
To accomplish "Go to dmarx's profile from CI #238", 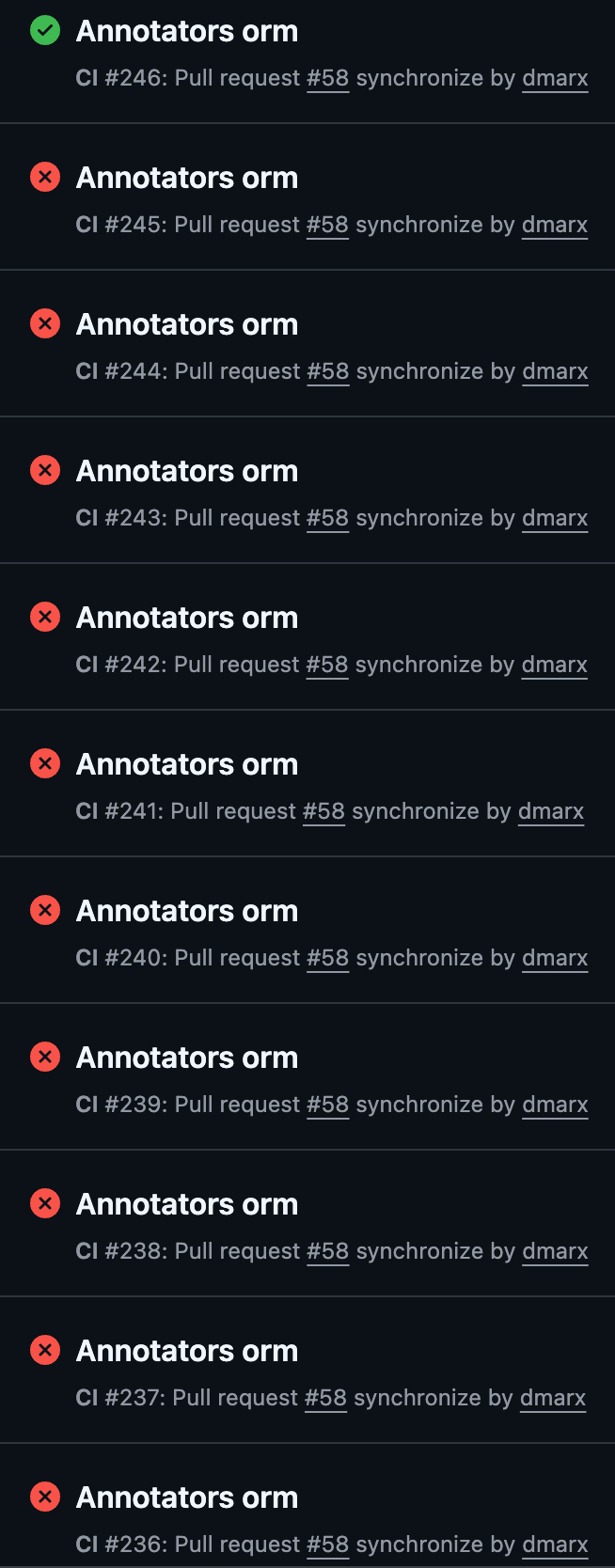I will click(555, 1251).
